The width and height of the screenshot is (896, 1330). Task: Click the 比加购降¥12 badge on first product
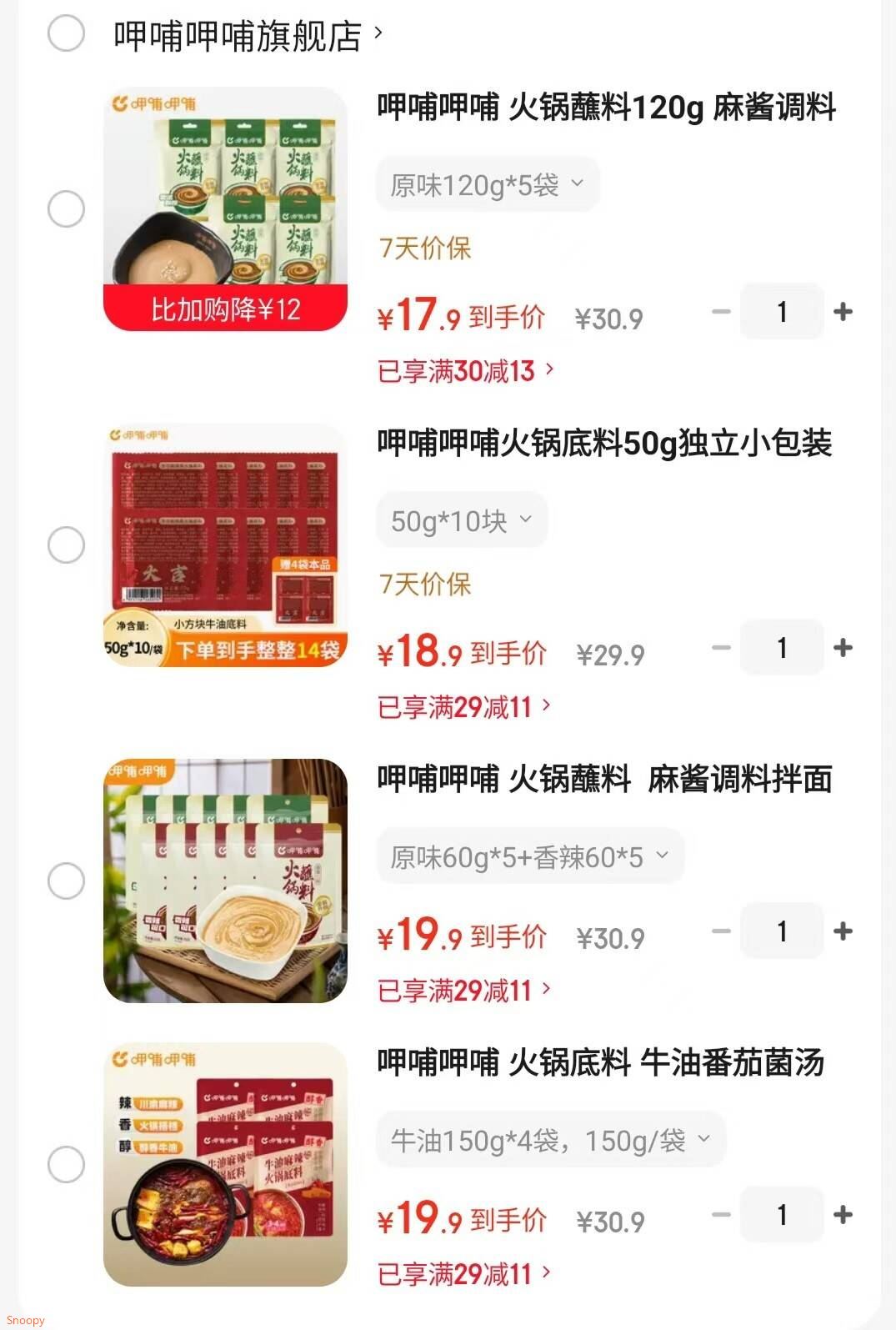pos(226,309)
